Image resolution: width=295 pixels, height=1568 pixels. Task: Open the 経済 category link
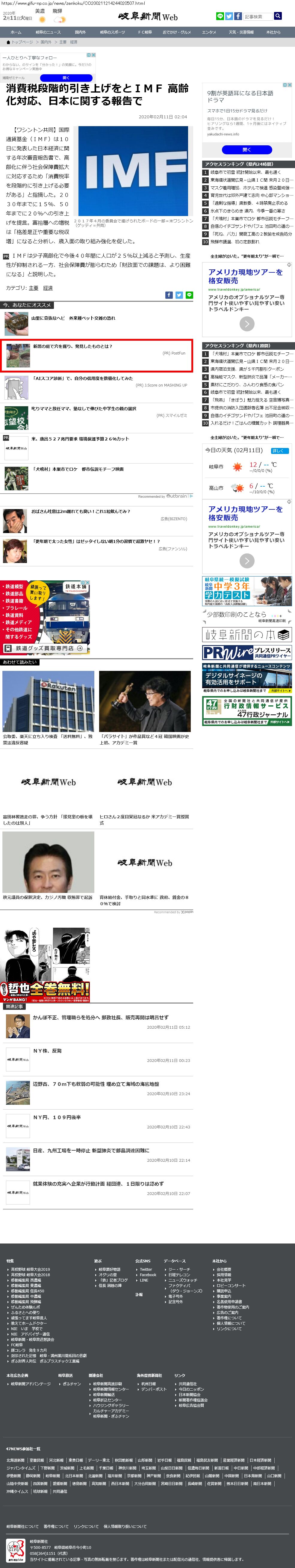48,288
